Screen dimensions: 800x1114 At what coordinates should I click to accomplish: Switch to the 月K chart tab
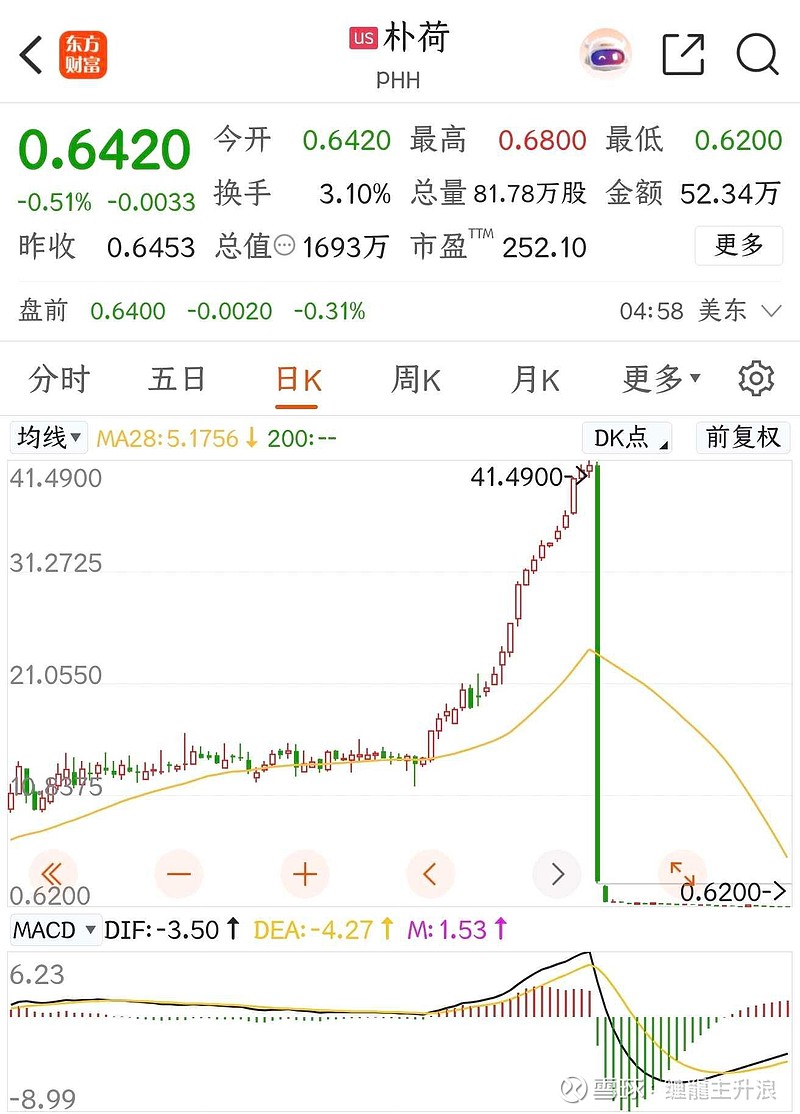[536, 379]
